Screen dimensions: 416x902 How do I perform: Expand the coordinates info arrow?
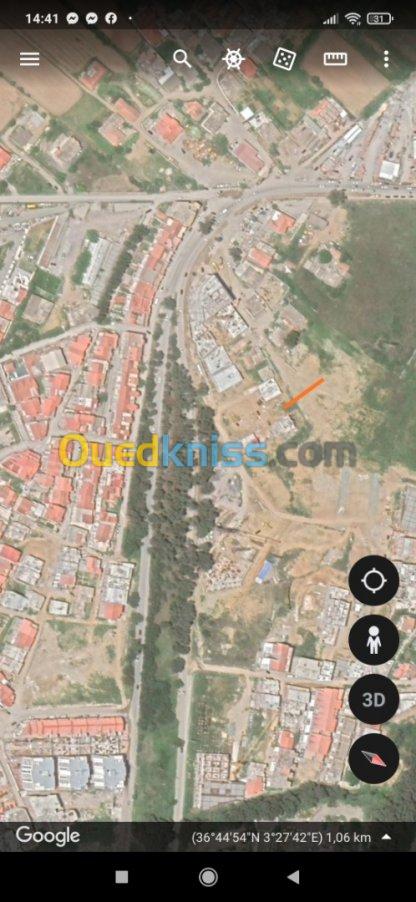(x=386, y=837)
